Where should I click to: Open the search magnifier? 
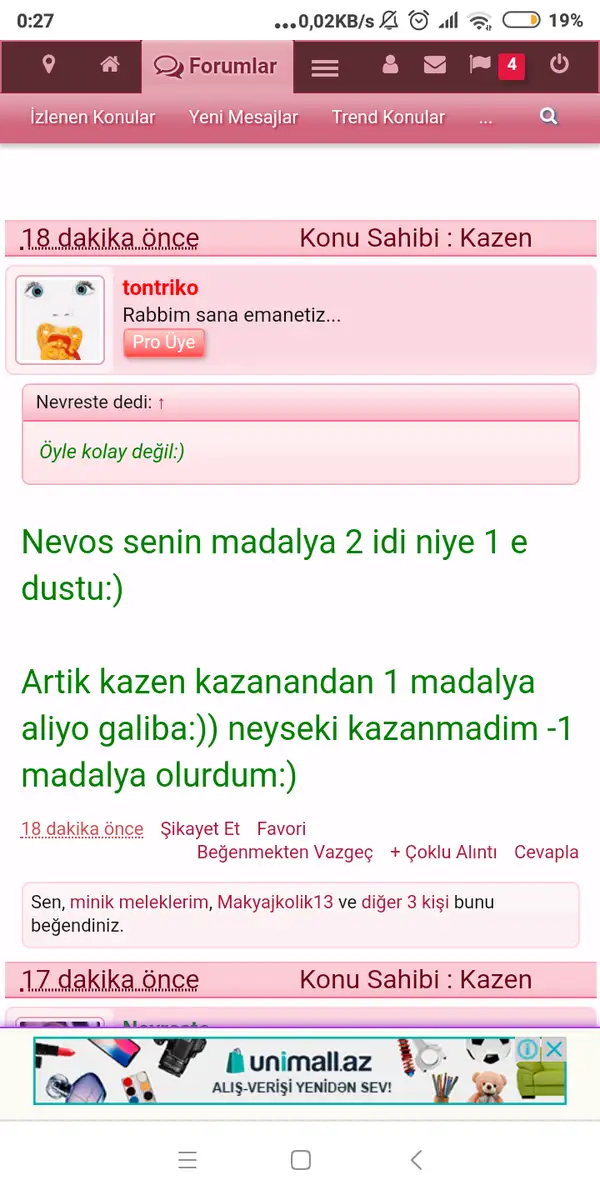tap(548, 117)
